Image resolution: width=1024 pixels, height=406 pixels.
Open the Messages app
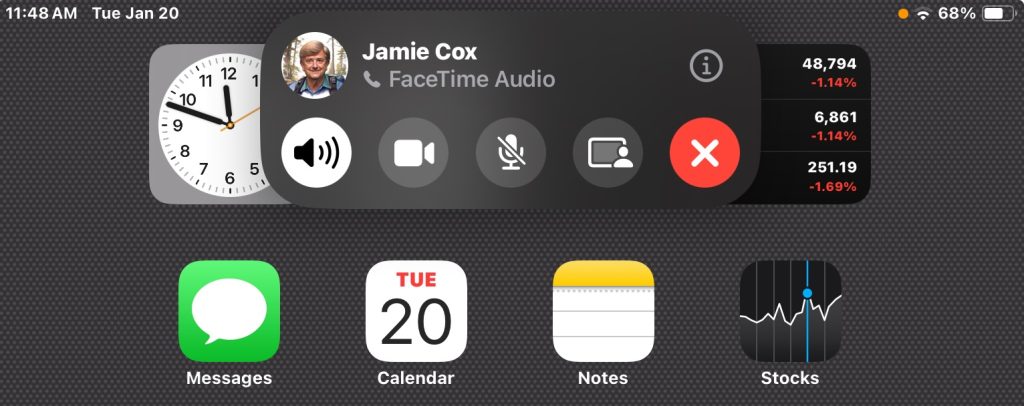[x=229, y=311]
